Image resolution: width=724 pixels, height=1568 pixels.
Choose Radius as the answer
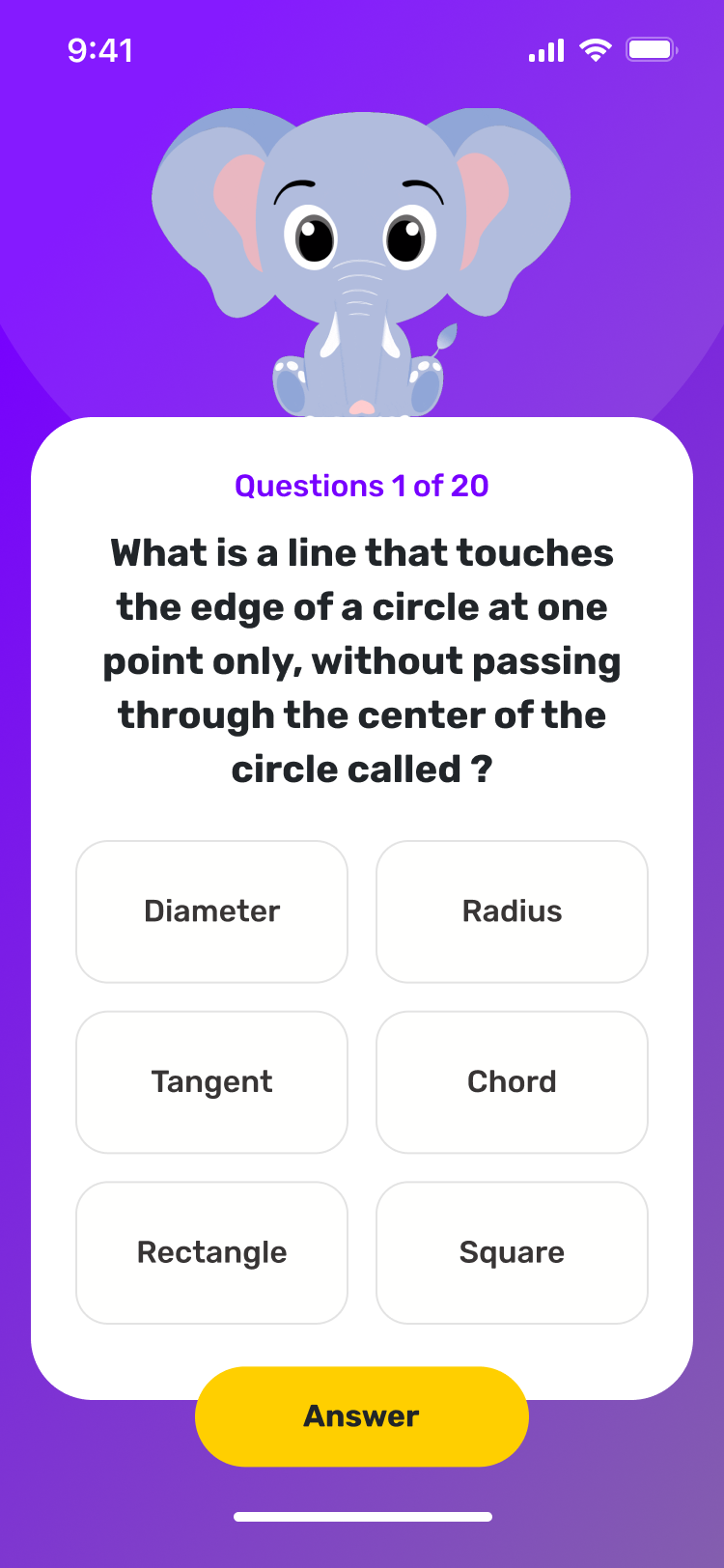coord(512,911)
